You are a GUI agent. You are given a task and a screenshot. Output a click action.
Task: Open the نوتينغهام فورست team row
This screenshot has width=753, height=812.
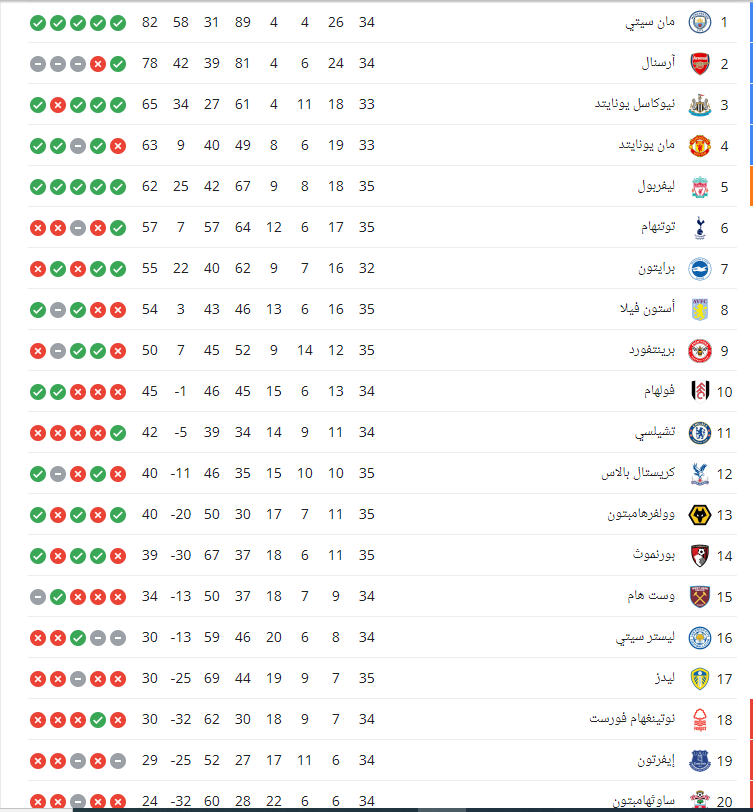coord(632,719)
